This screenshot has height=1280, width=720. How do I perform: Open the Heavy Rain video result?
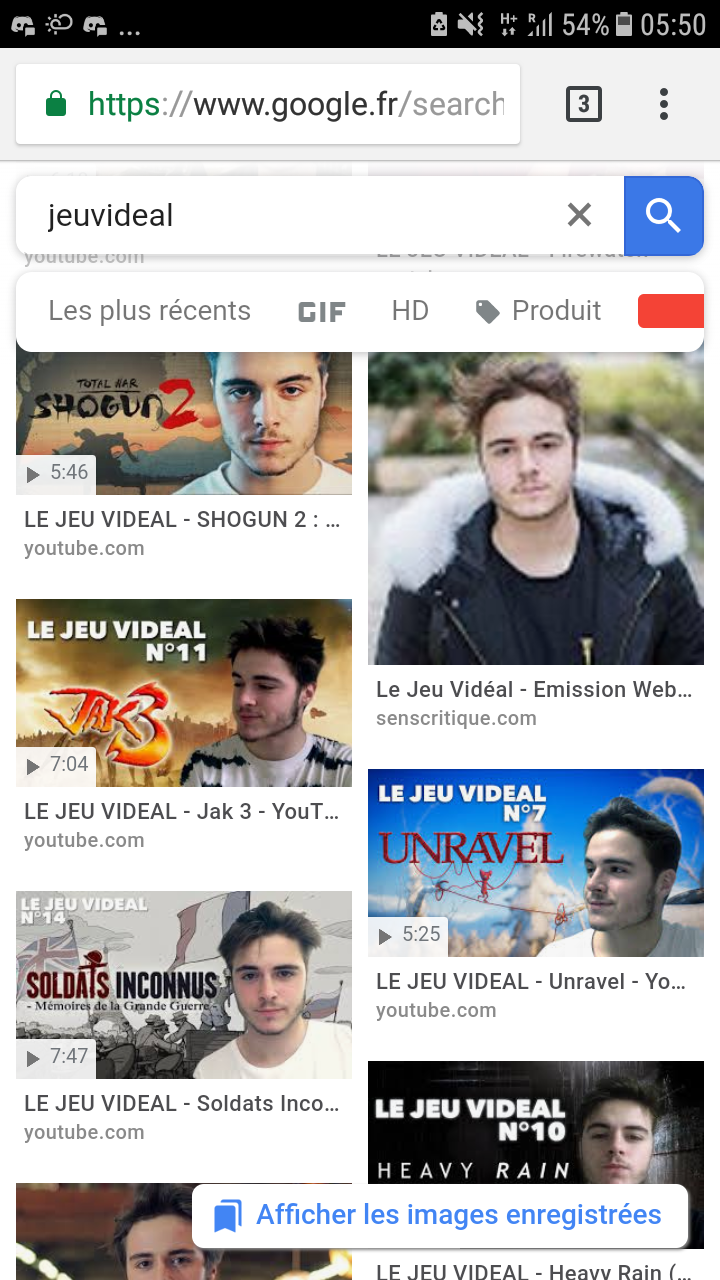pyautogui.click(x=536, y=1120)
